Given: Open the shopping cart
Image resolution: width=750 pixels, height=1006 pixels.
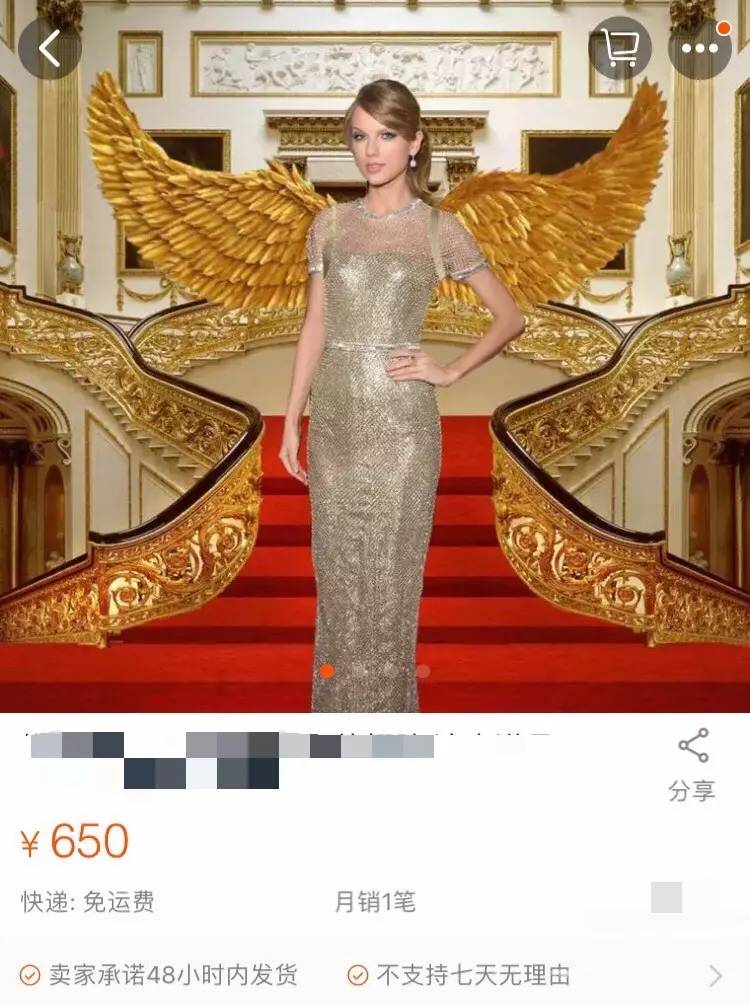Looking at the screenshot, I should coord(620,48).
